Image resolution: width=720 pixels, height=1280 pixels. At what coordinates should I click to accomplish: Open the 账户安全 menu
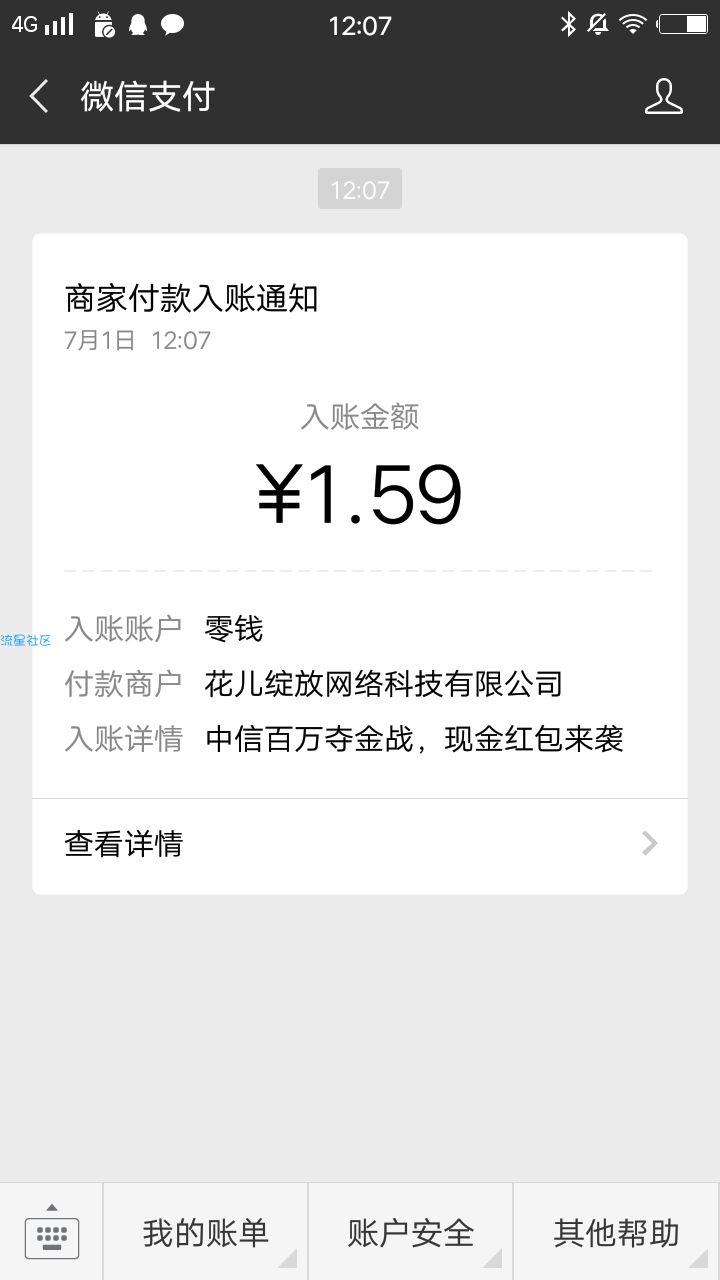[x=411, y=1233]
